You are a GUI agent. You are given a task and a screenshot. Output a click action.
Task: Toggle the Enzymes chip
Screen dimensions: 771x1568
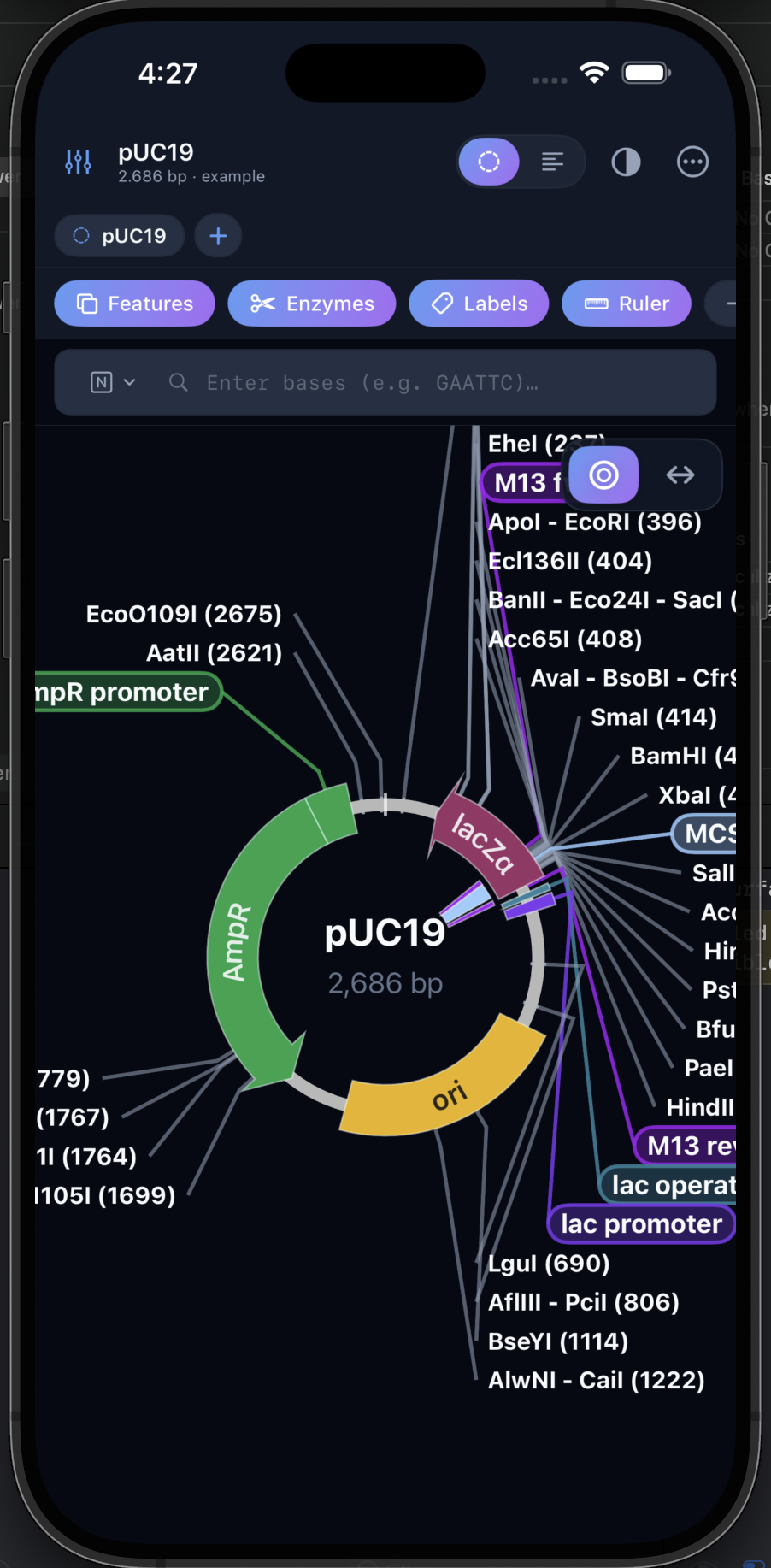[x=312, y=304]
